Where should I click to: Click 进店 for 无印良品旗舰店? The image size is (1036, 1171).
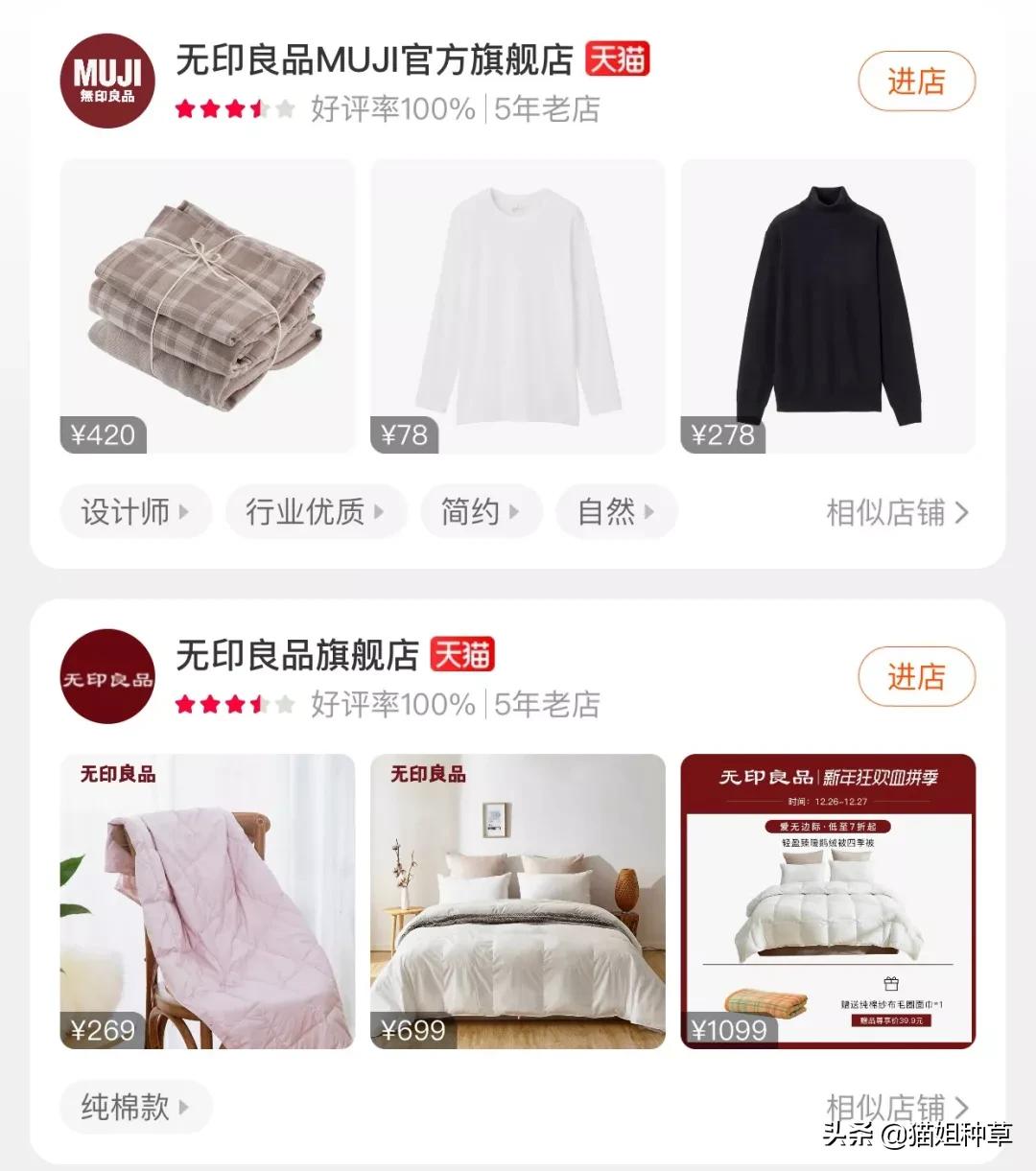(915, 677)
